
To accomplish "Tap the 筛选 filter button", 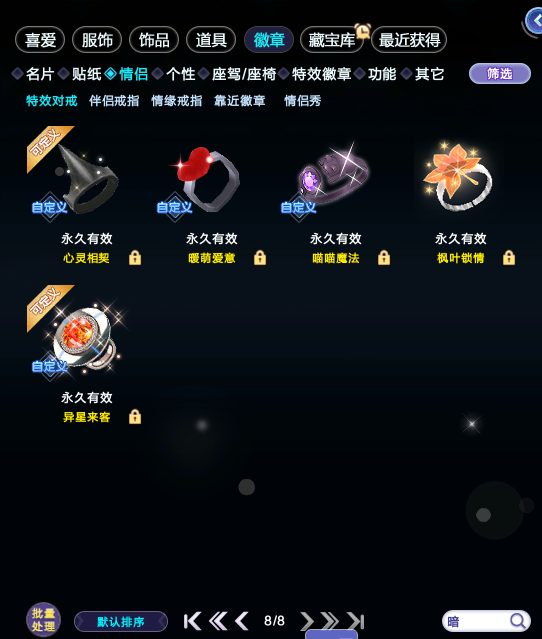I will [x=500, y=74].
